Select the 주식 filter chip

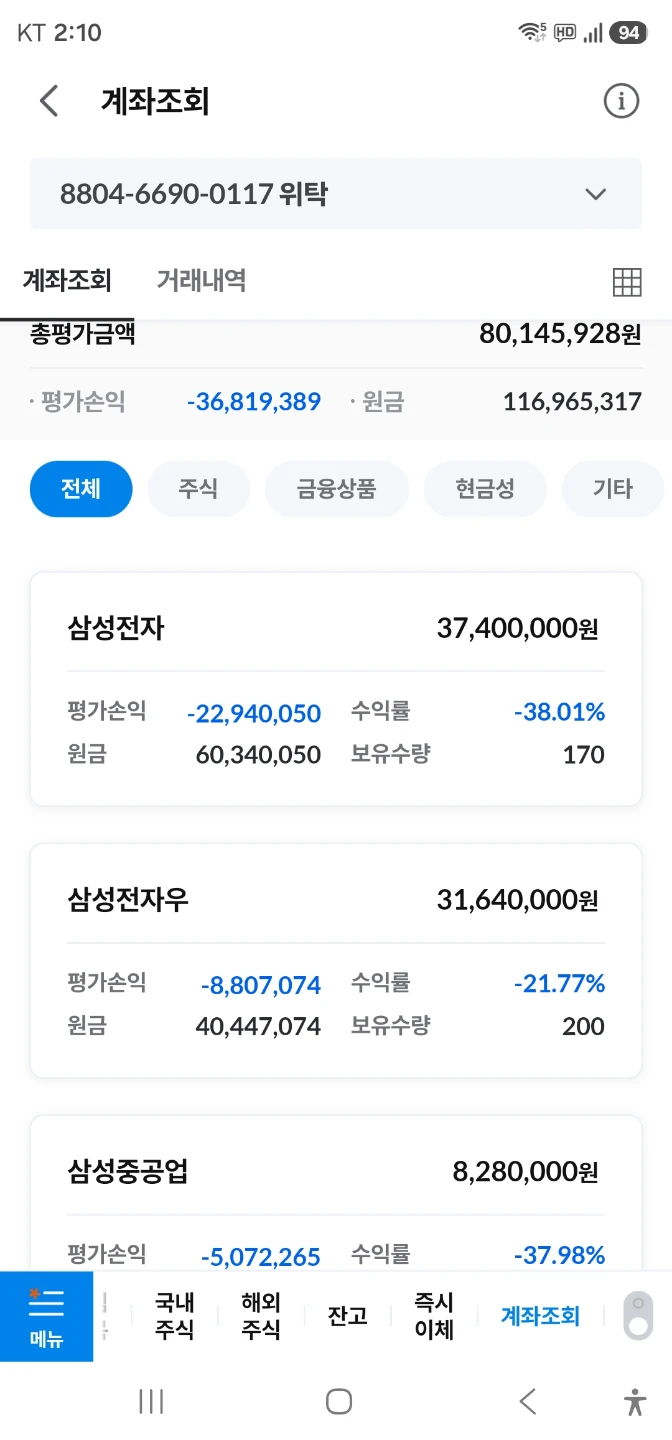click(198, 489)
